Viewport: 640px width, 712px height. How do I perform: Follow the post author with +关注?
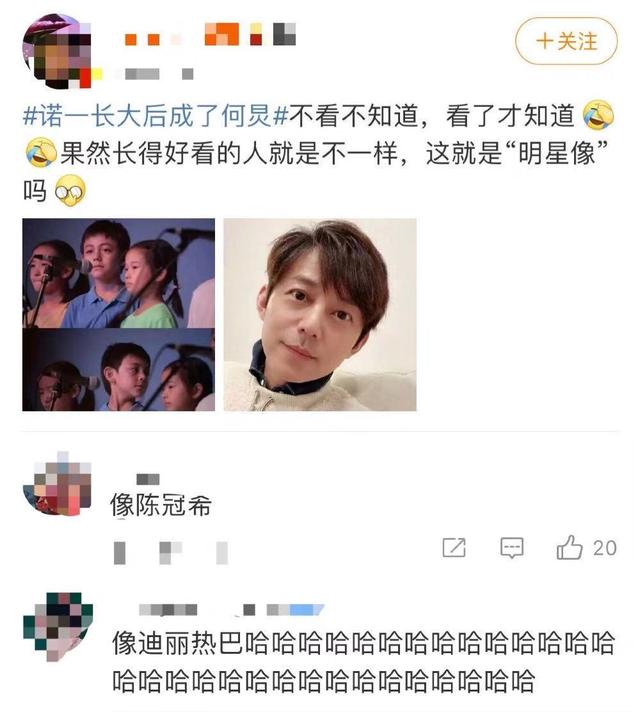(566, 42)
